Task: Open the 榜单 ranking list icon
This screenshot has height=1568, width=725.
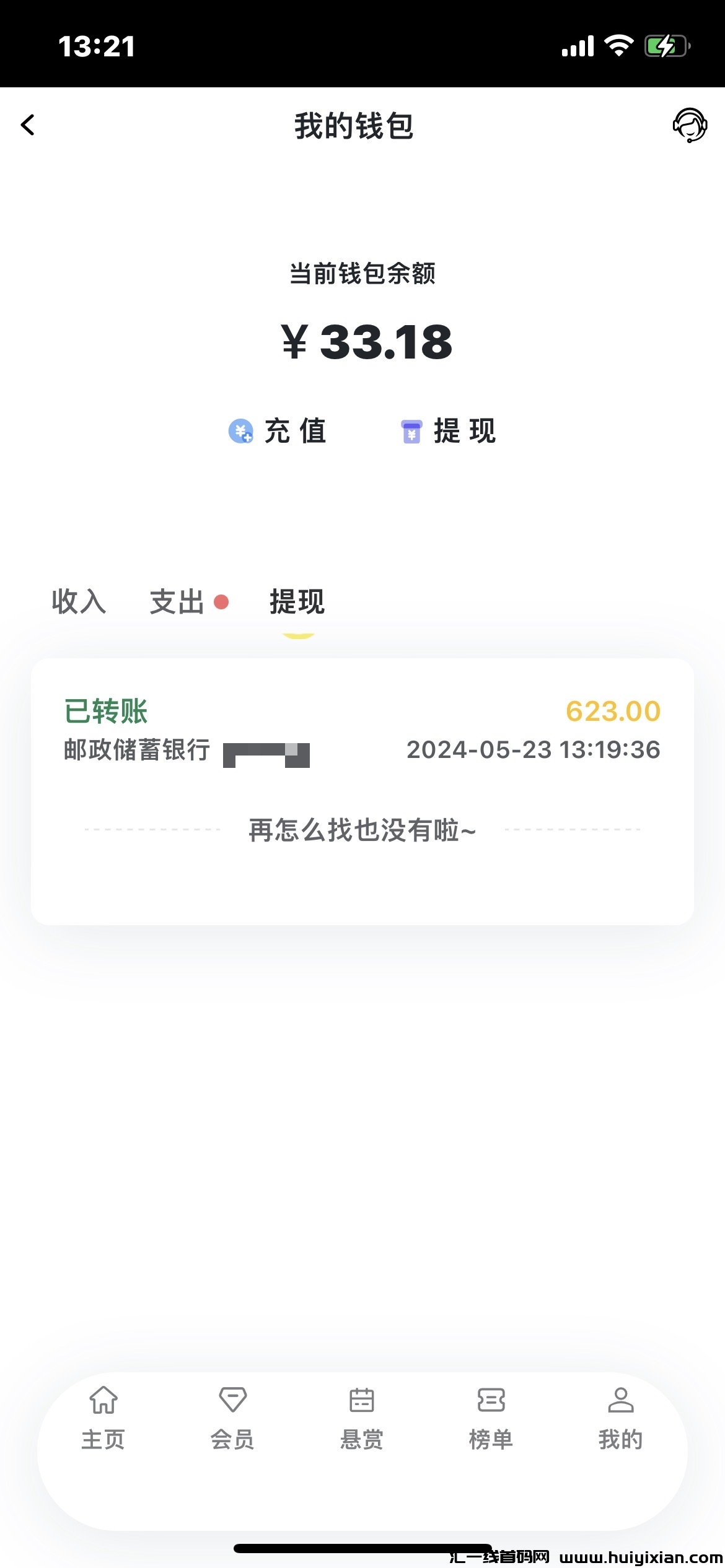Action: (491, 1401)
